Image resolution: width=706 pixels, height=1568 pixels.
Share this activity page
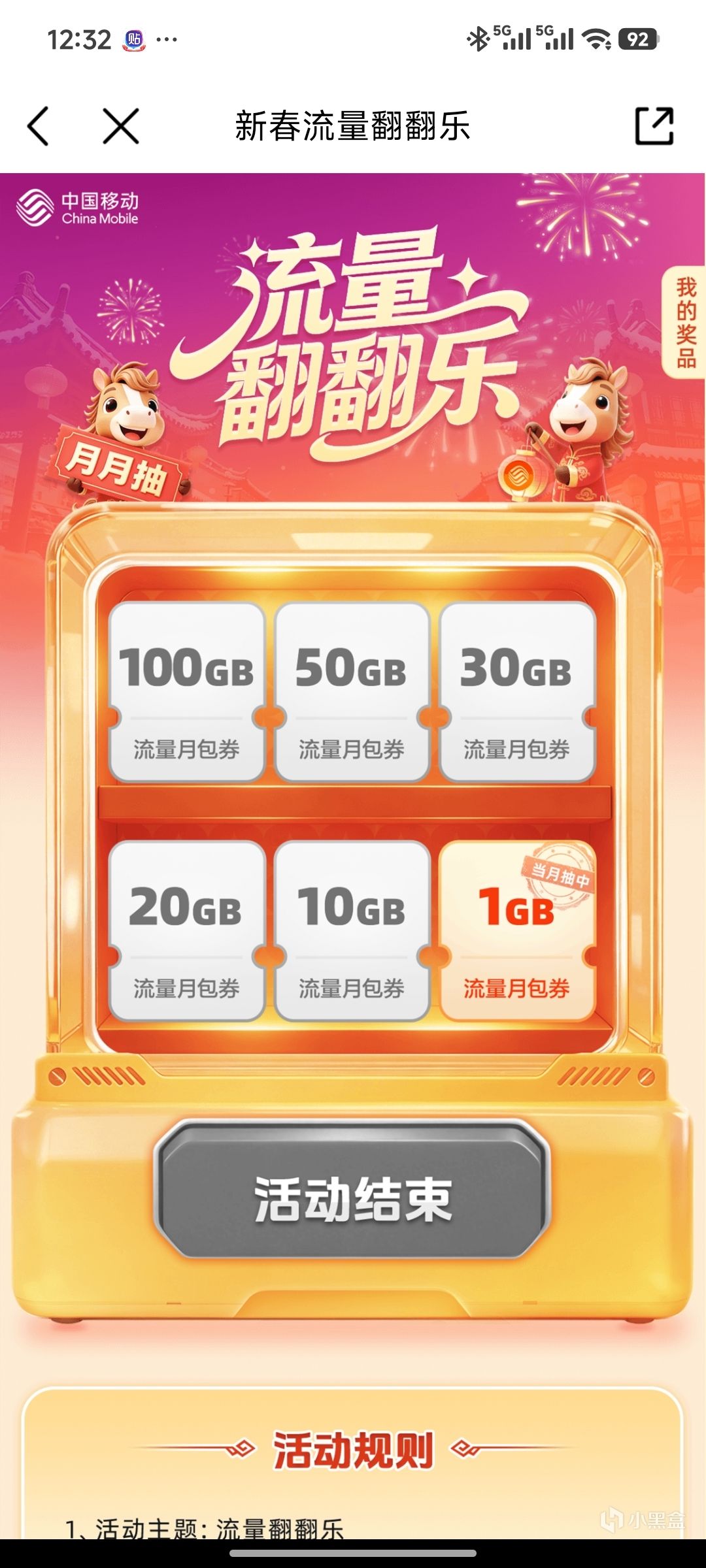pyautogui.click(x=654, y=126)
